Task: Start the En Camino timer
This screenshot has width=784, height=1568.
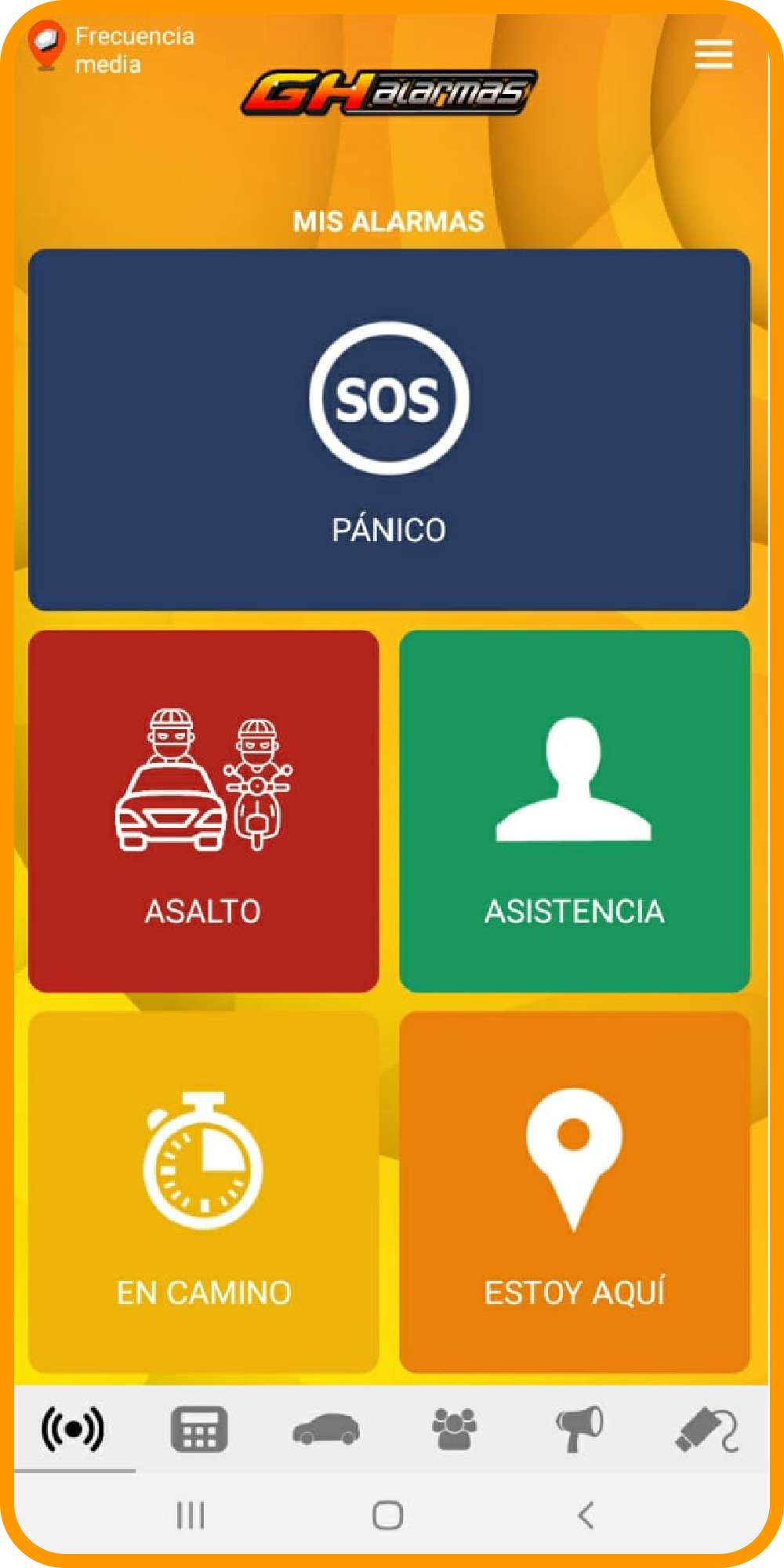Action: pos(204,1192)
